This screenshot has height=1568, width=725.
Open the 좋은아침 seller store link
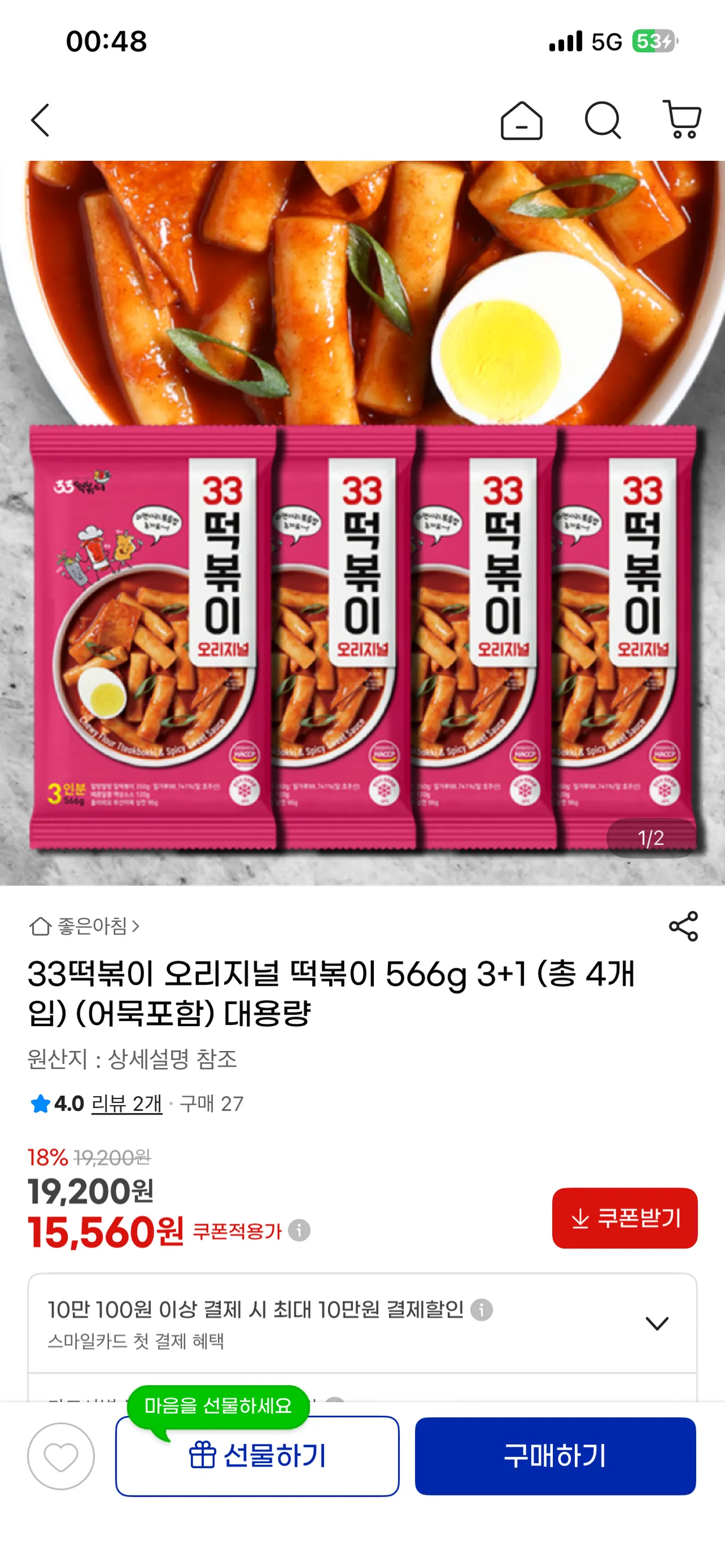coord(84,926)
